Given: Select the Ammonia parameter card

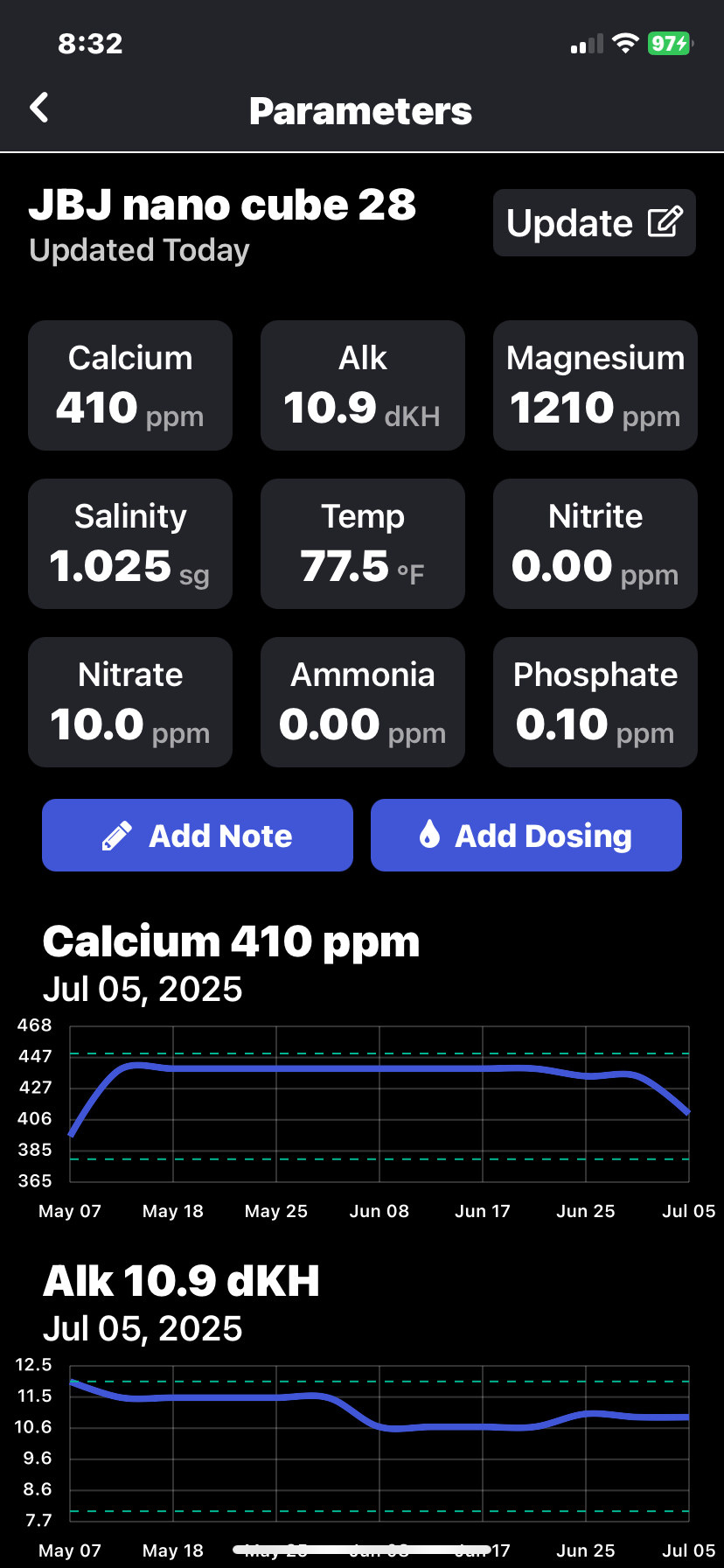Looking at the screenshot, I should tap(363, 703).
